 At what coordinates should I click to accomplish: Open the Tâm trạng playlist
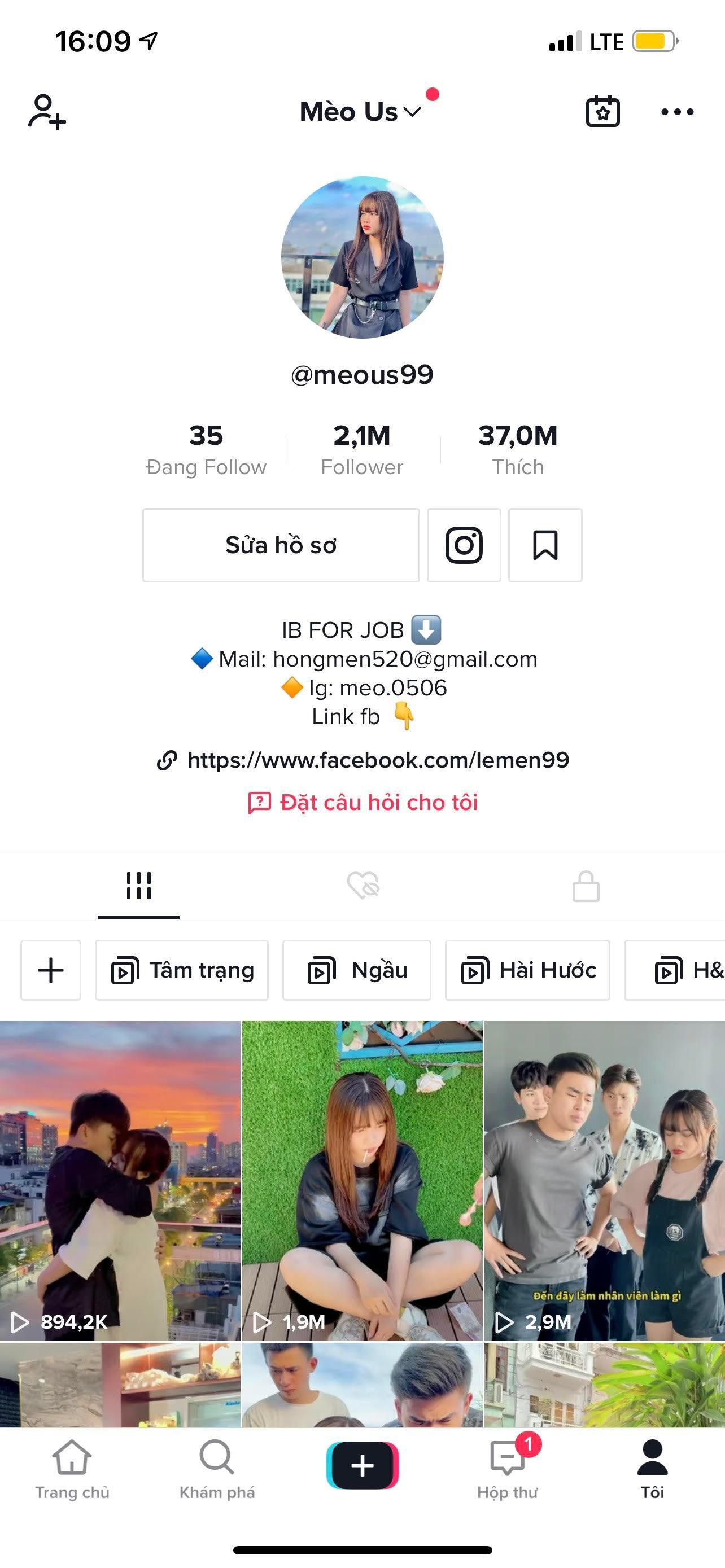(181, 970)
